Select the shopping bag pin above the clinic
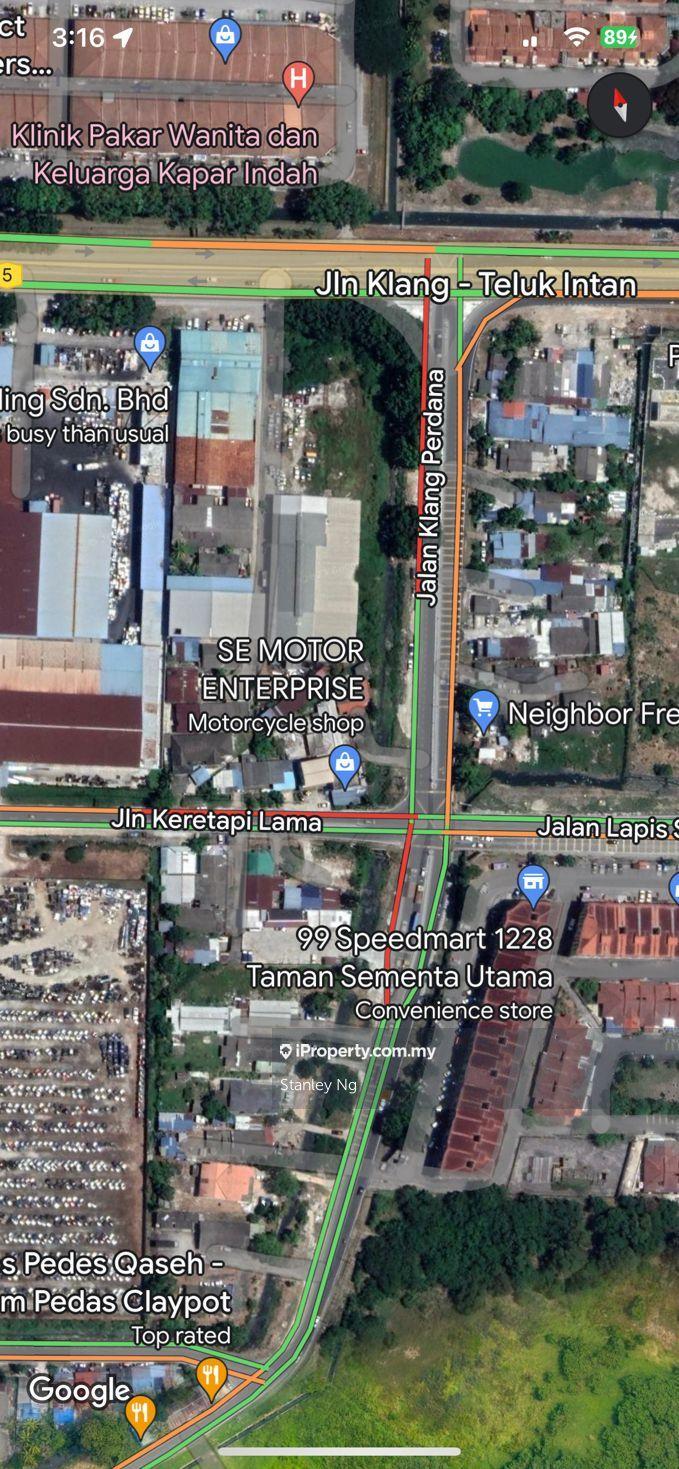 pyautogui.click(x=225, y=38)
